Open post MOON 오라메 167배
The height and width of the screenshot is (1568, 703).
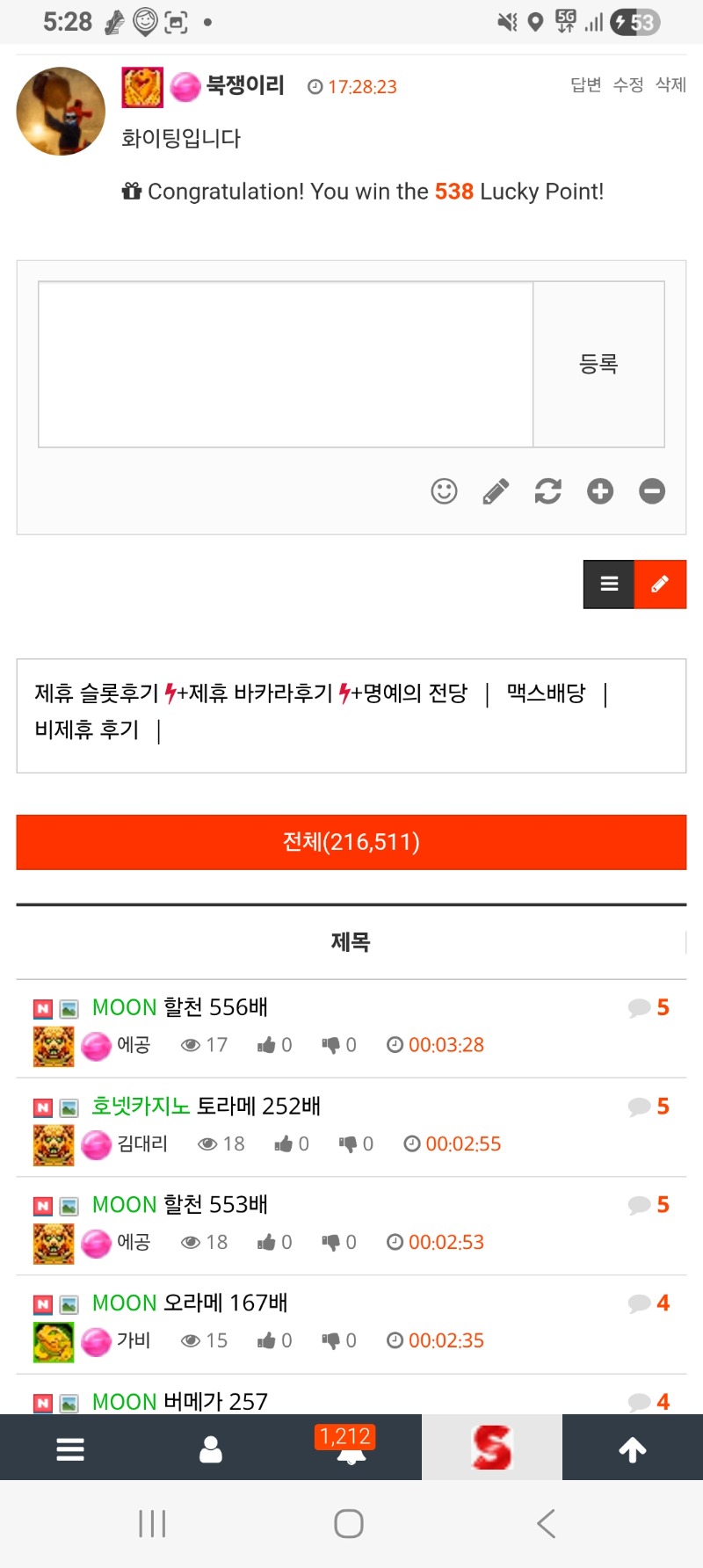190,1303
